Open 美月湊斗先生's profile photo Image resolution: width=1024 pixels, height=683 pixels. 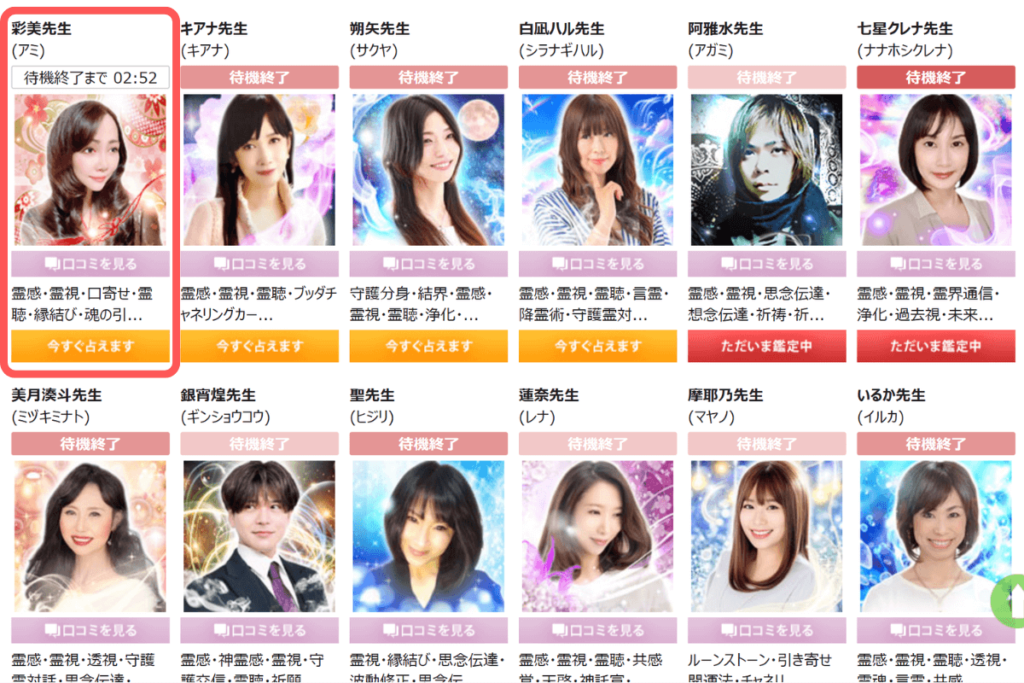pyautogui.click(x=90, y=536)
